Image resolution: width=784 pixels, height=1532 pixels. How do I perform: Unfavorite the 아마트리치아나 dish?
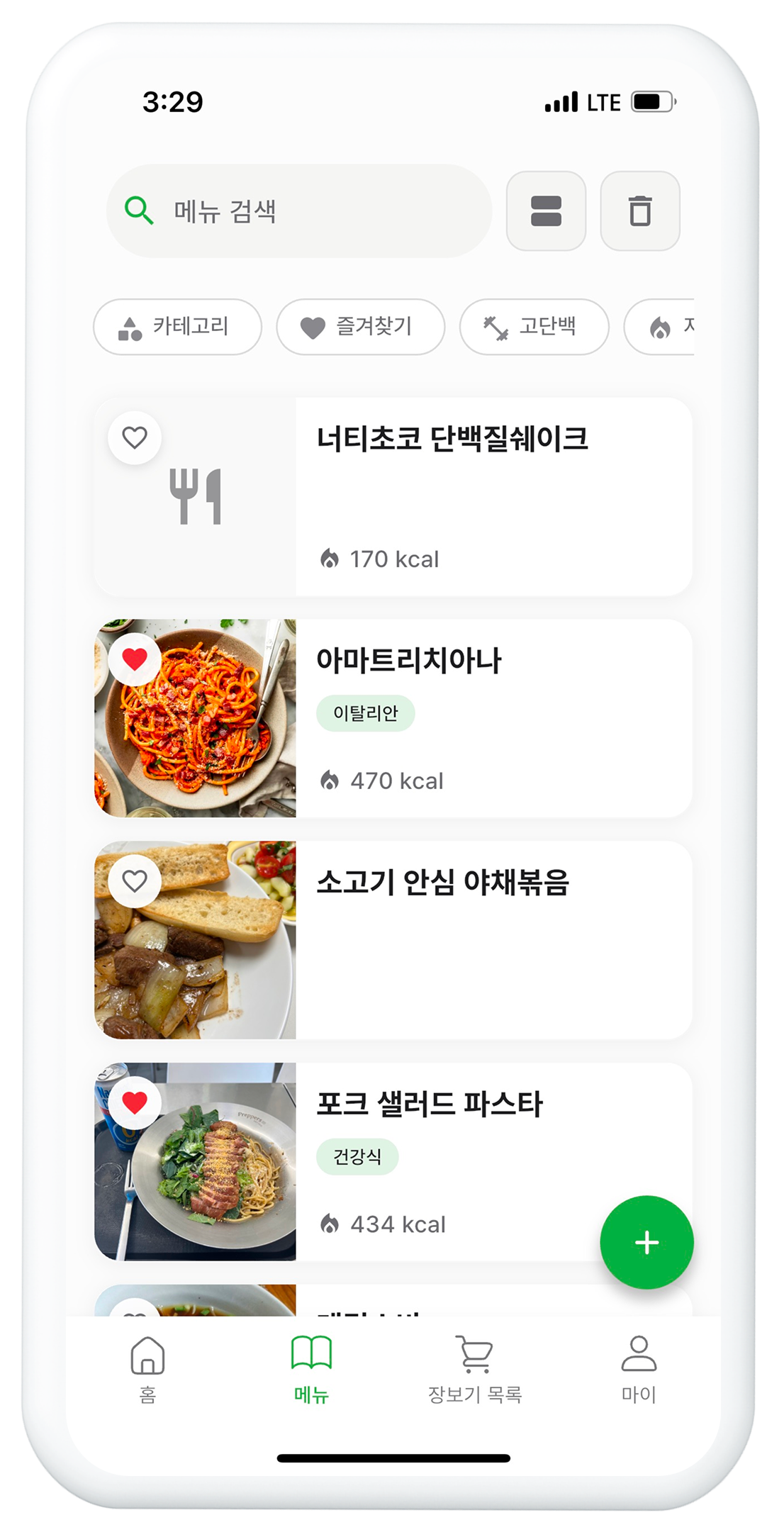(135, 661)
